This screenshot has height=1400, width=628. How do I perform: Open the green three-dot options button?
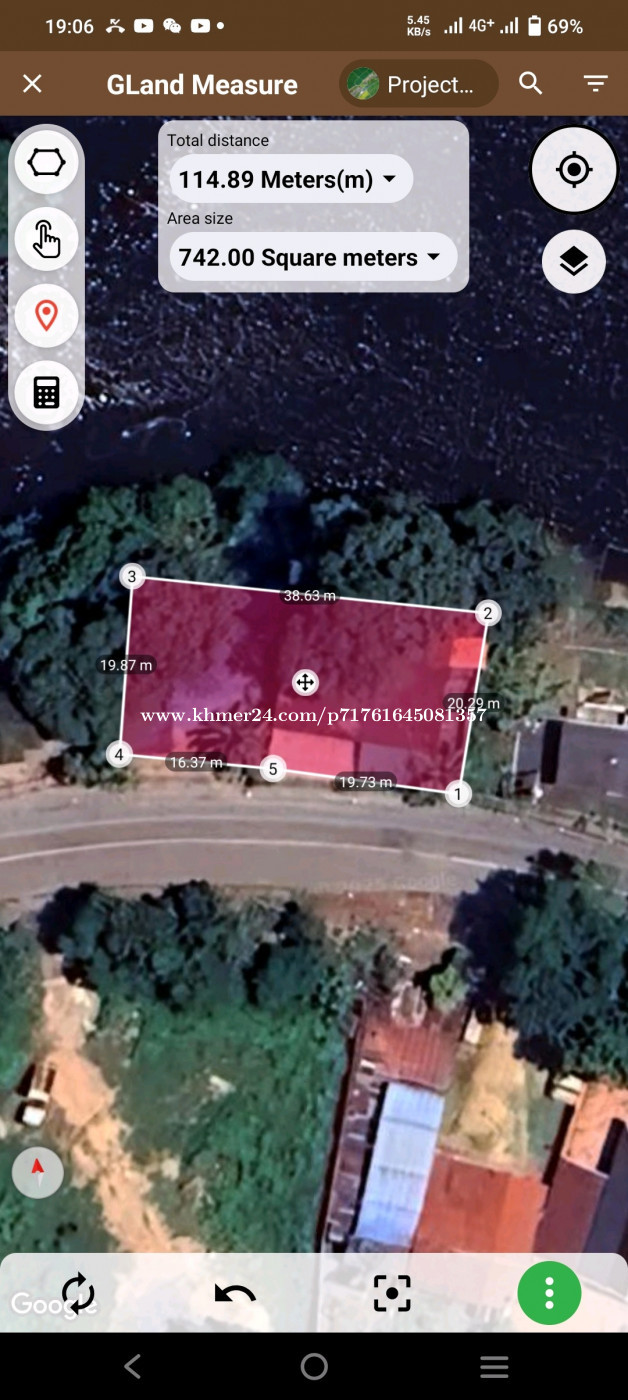pos(549,1294)
